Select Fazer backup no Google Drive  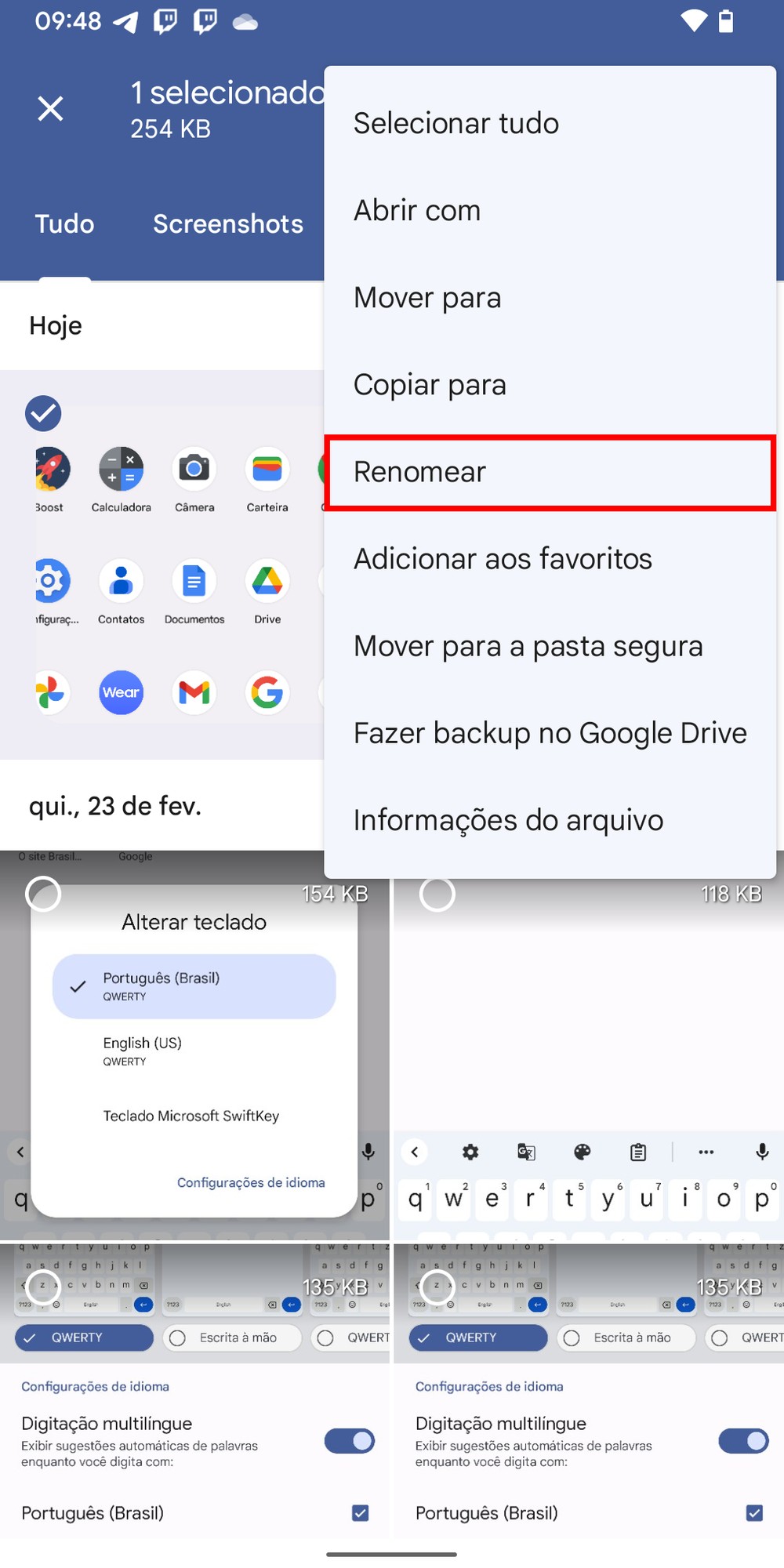click(550, 733)
